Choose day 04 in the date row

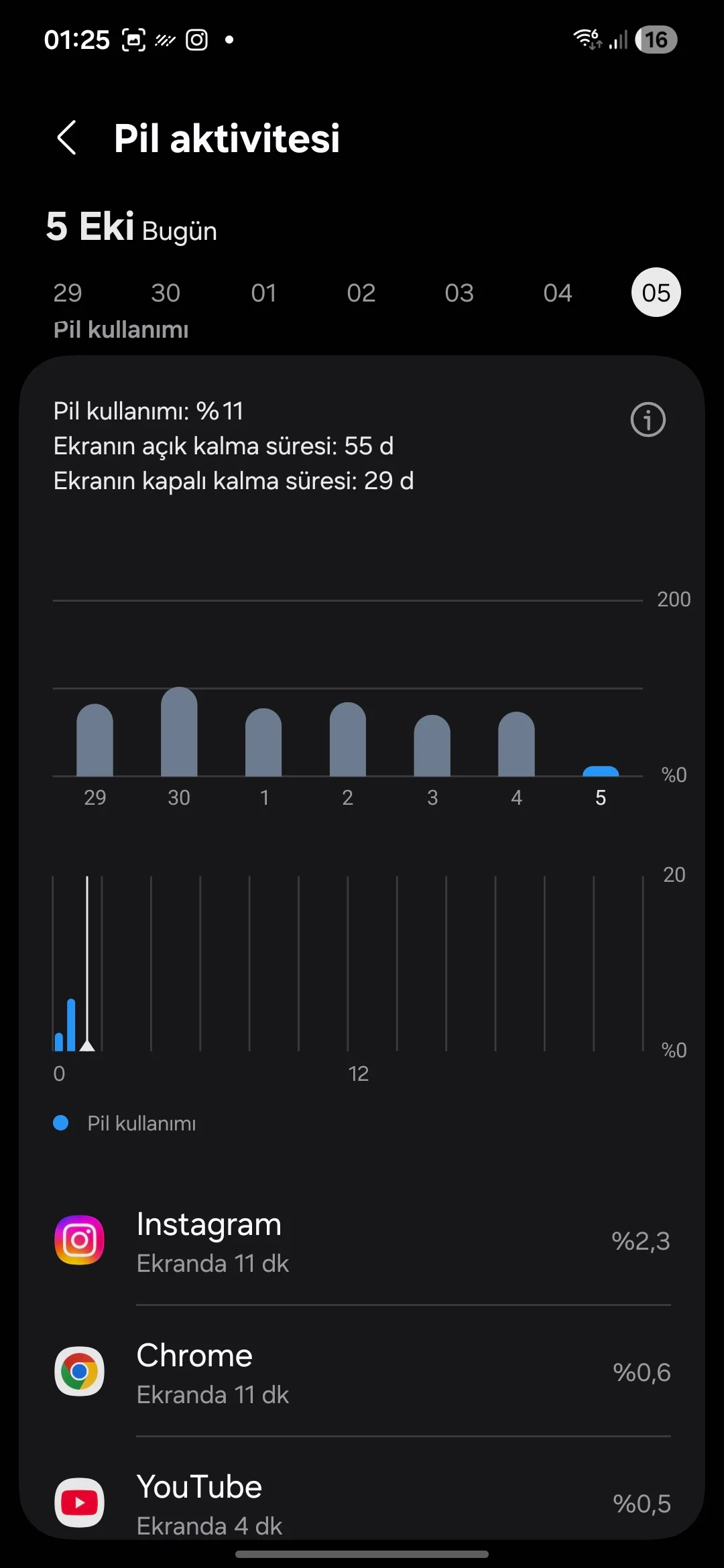(x=558, y=293)
